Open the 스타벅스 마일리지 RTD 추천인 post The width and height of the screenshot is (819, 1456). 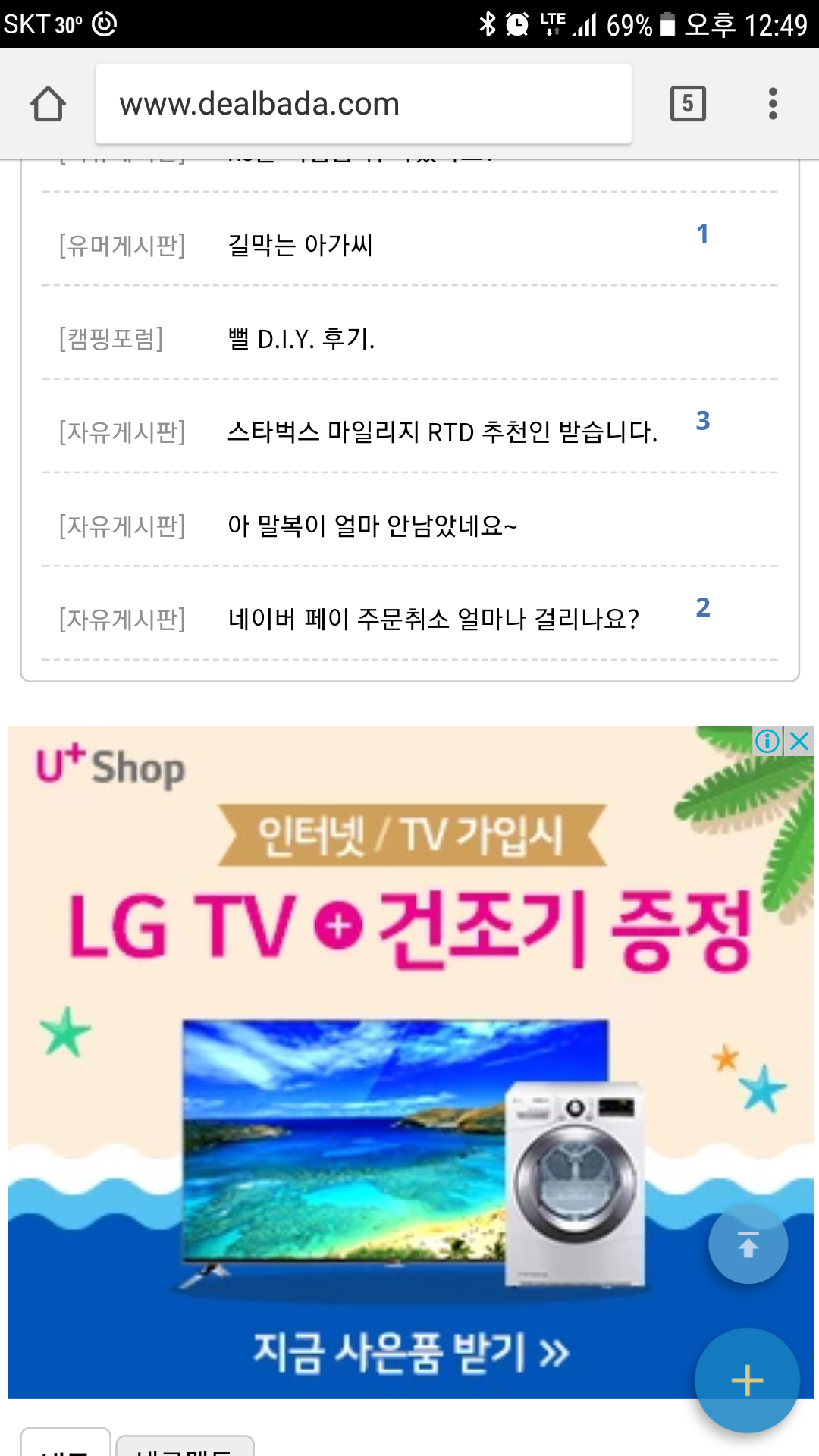442,432
